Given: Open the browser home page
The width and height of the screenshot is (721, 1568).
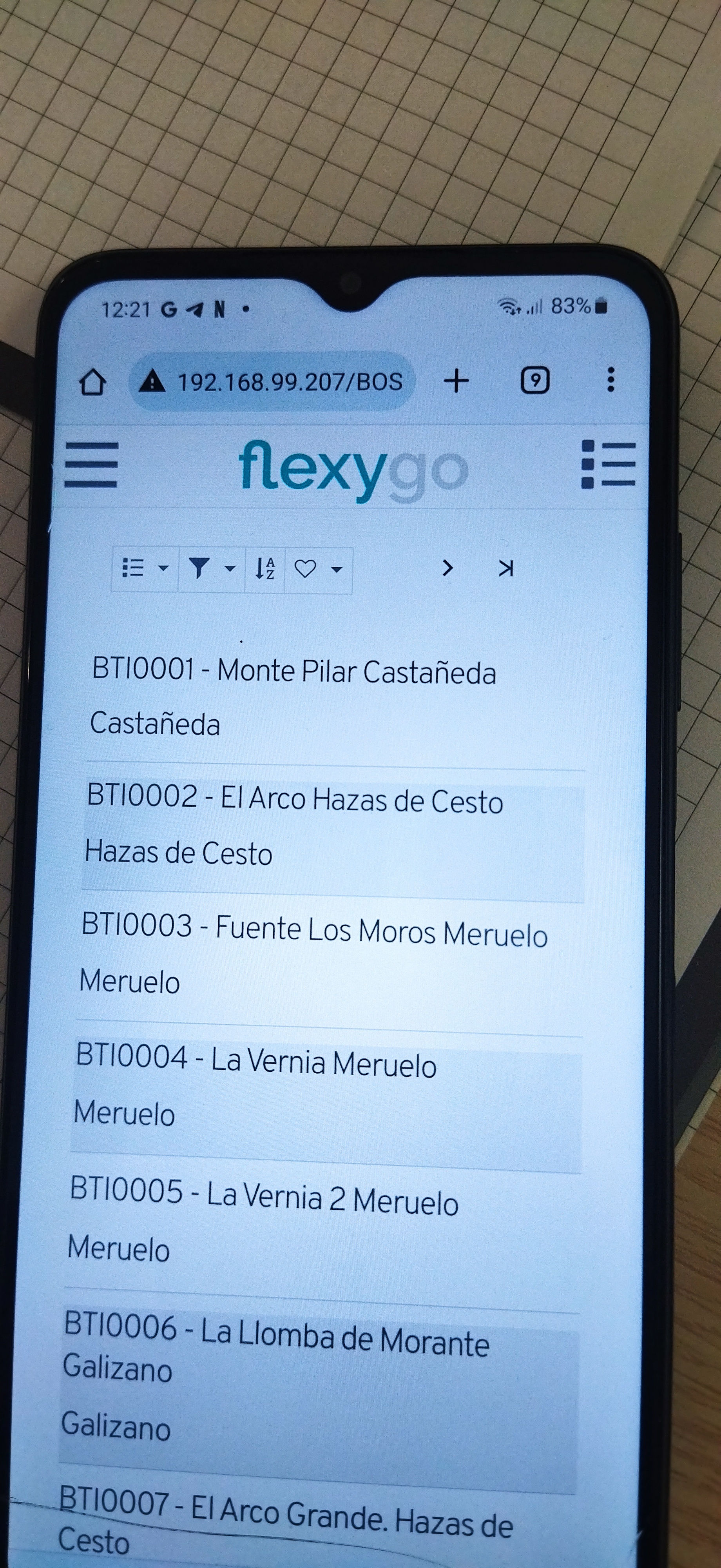Looking at the screenshot, I should [92, 382].
